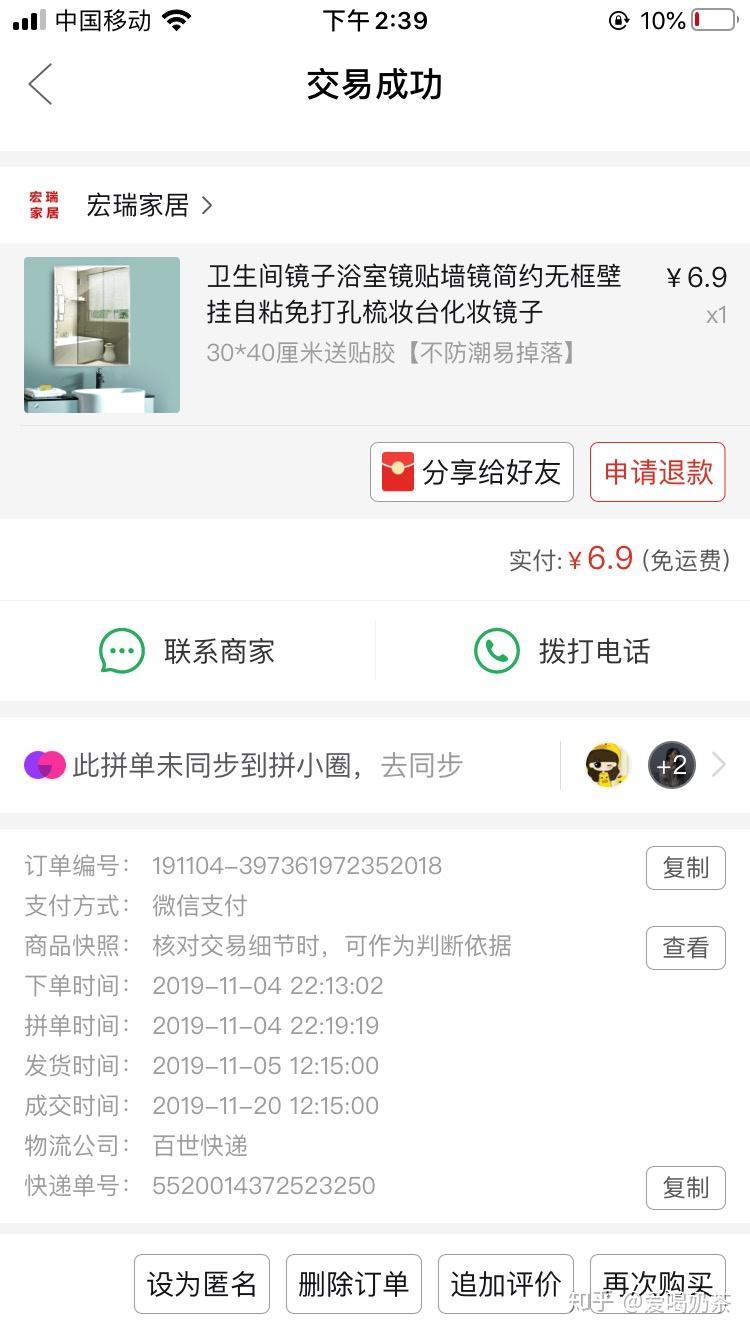Copy the order number 191104-397361972352018
Screen dimensions: 750x1334
[685, 868]
